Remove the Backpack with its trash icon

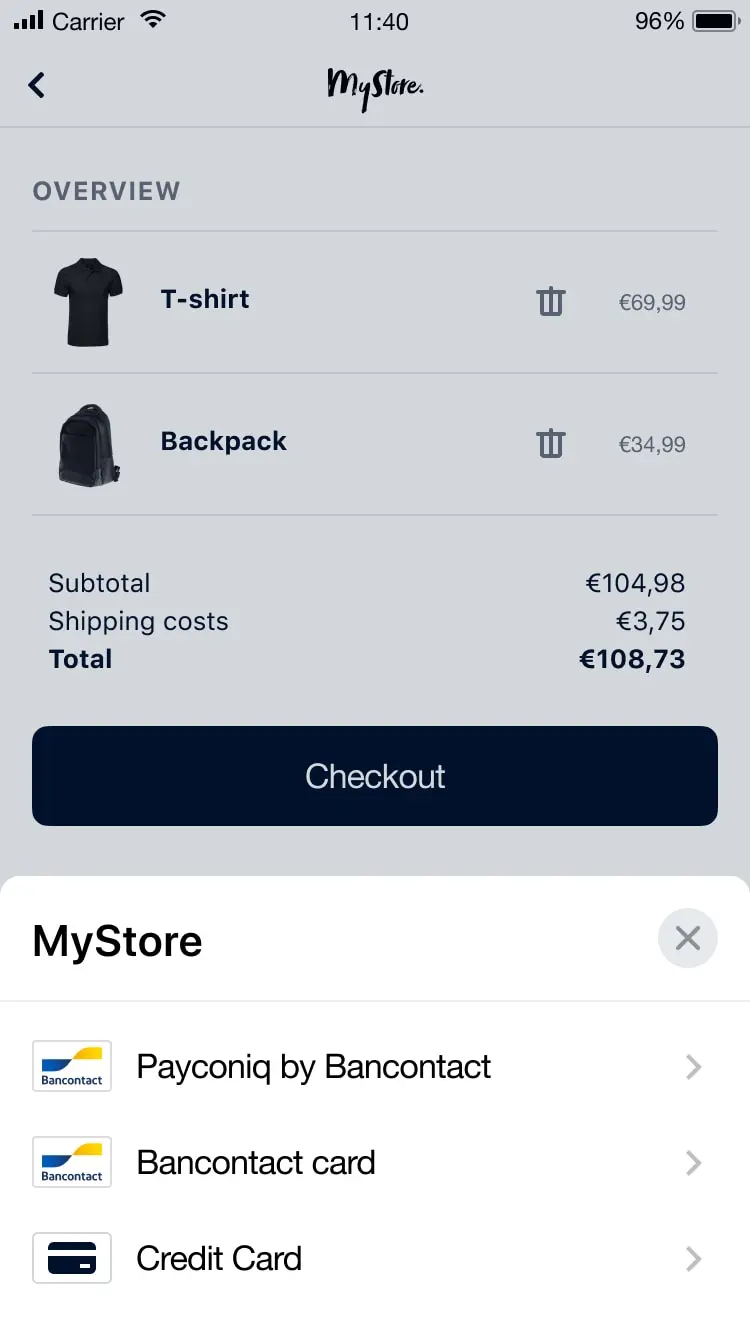[x=551, y=443]
